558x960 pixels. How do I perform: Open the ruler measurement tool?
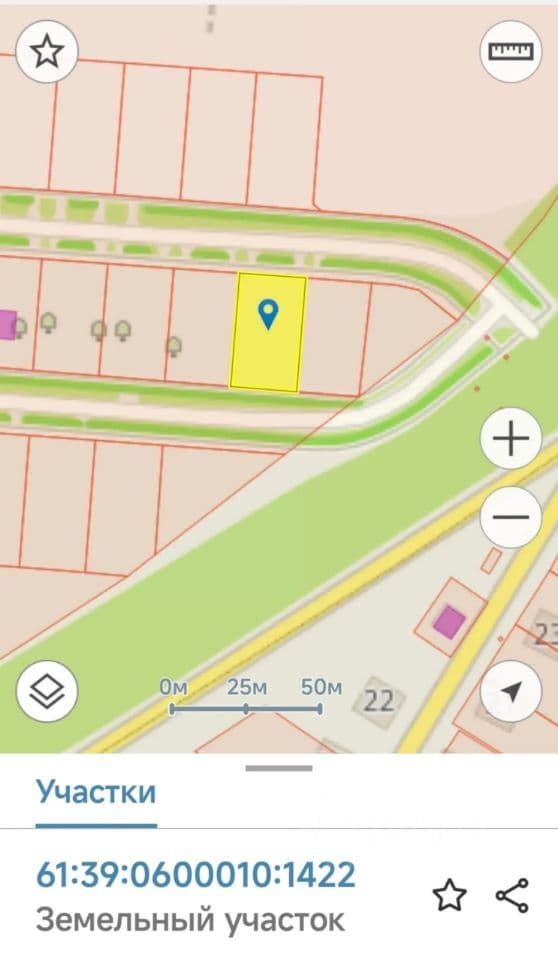click(511, 51)
